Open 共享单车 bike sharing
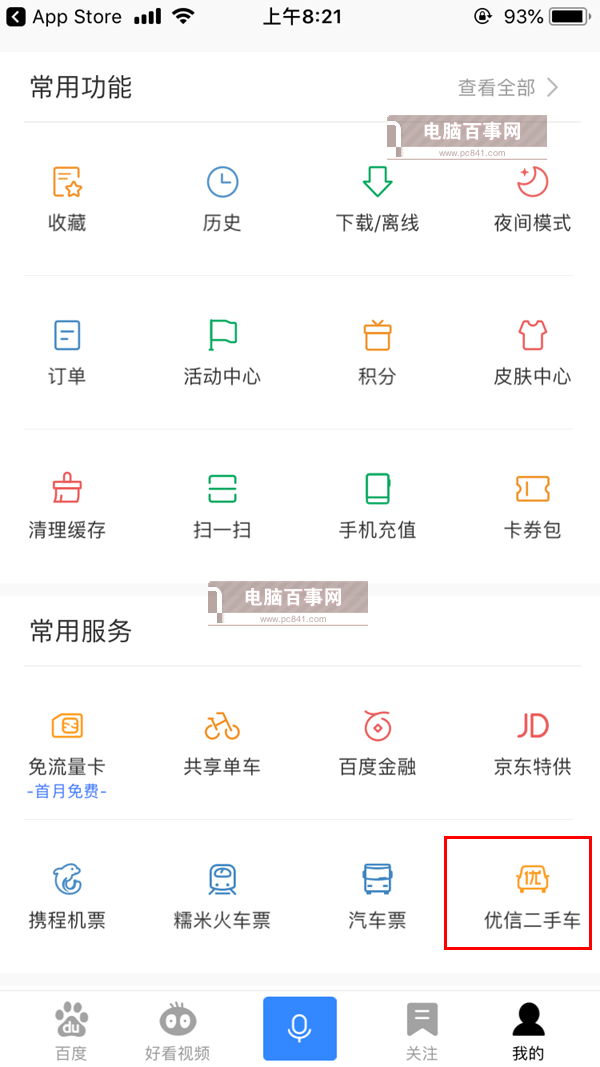Viewport: 600px width, 1067px height. tap(222, 743)
